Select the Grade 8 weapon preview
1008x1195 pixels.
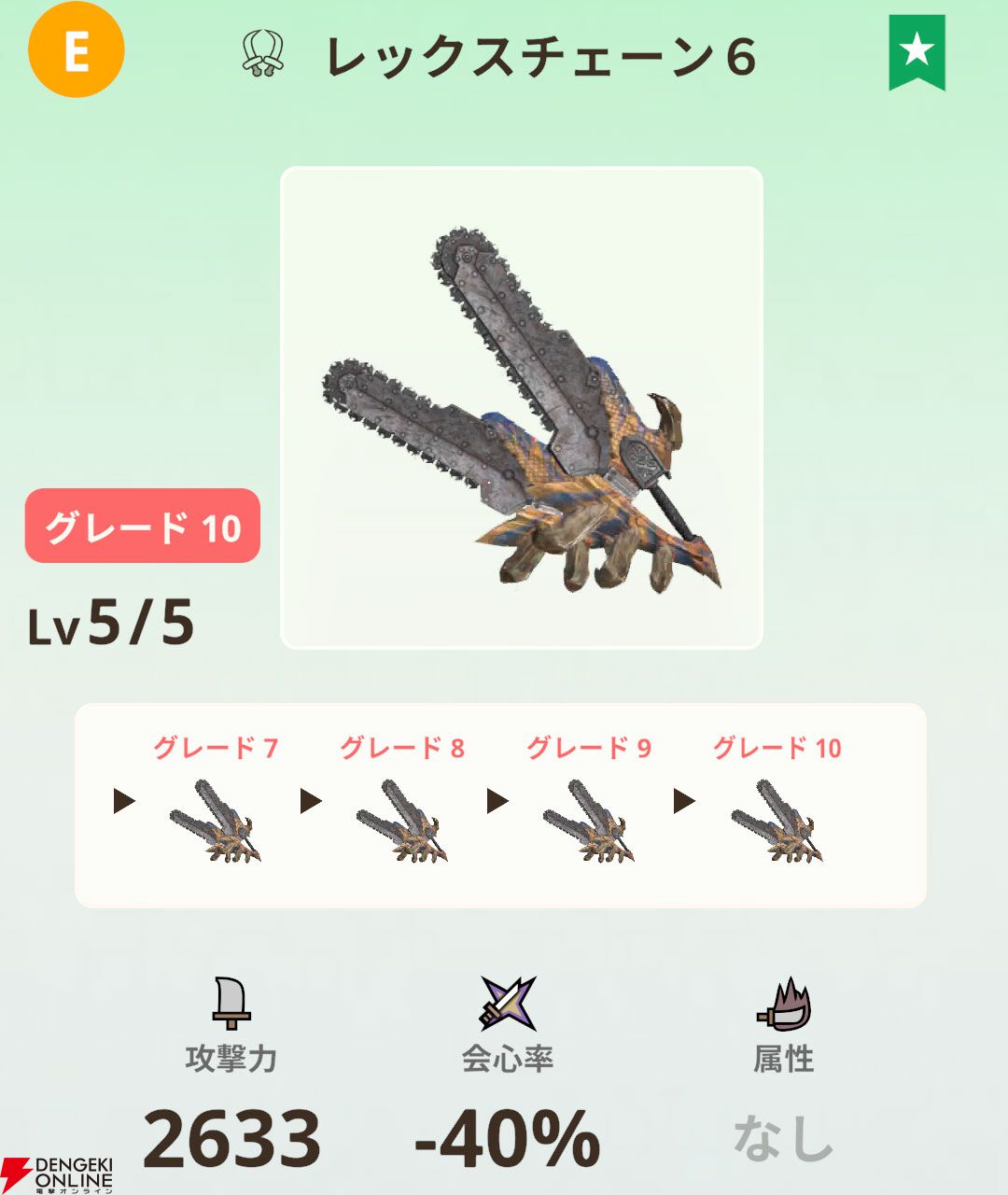pyautogui.click(x=402, y=821)
